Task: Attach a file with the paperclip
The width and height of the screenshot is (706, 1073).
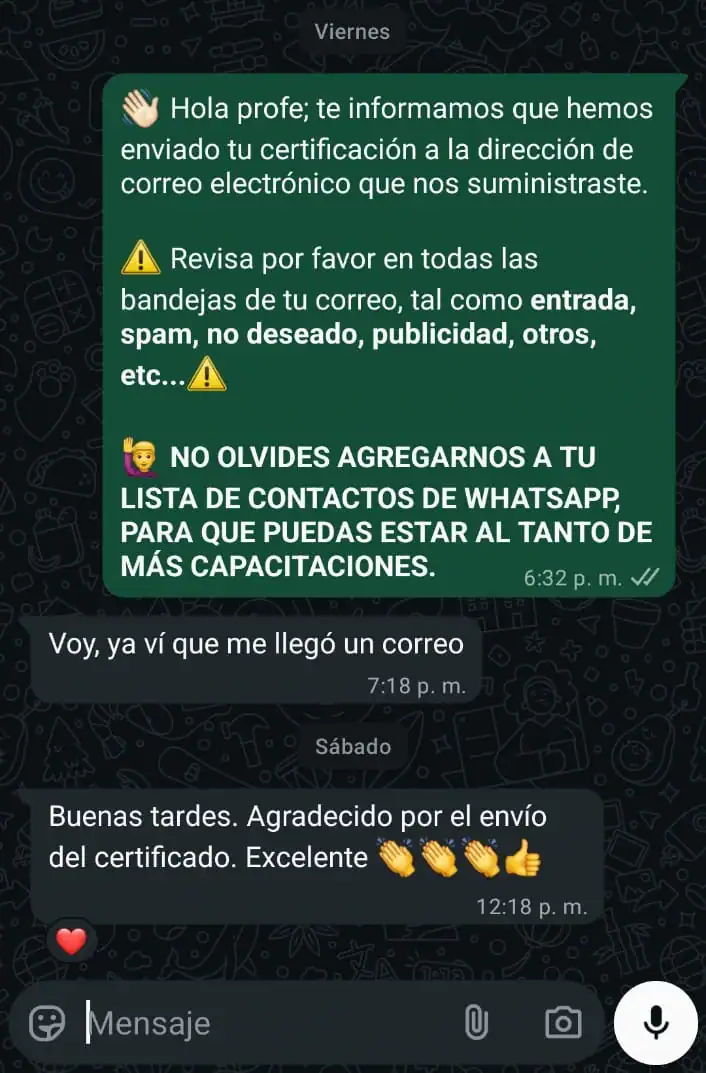Action: click(x=476, y=1022)
